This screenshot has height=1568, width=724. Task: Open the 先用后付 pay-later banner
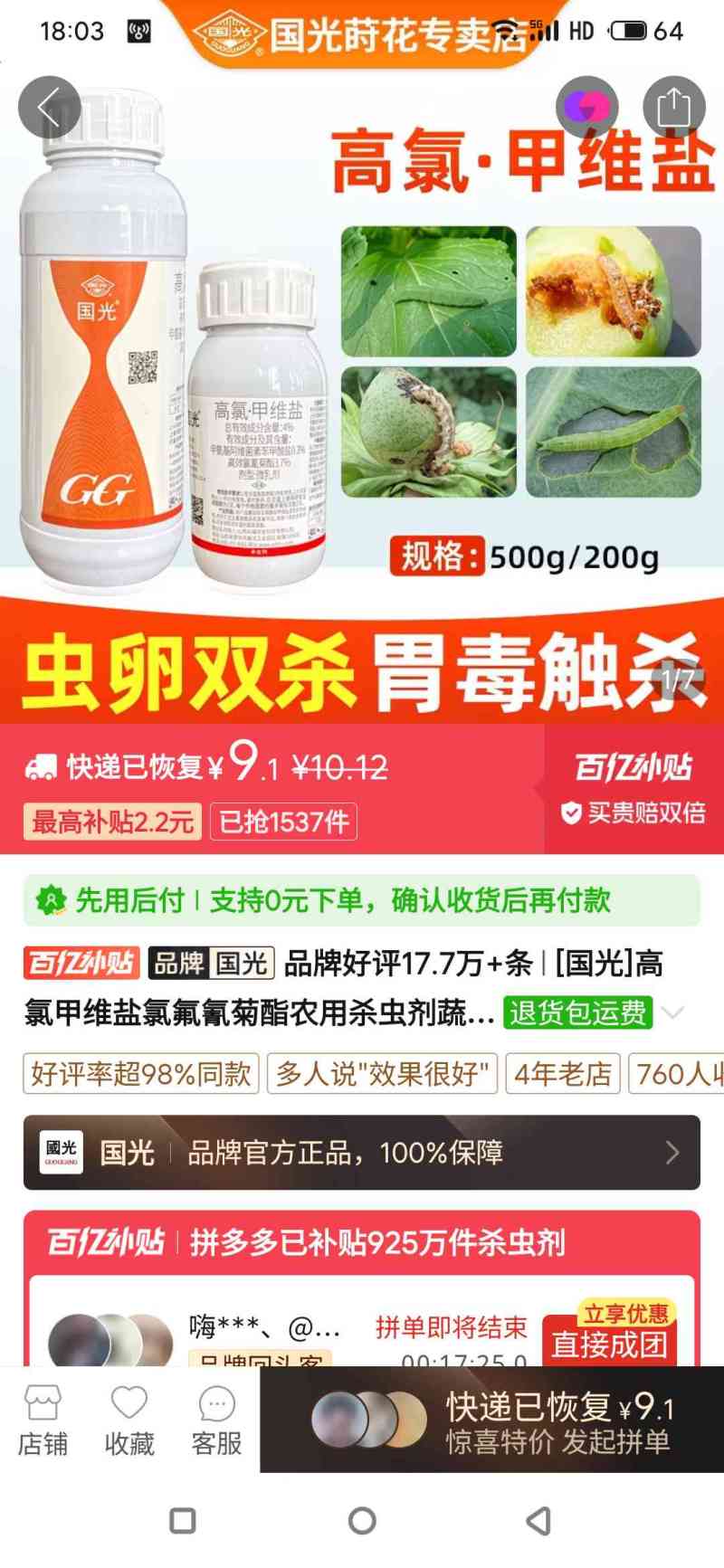point(361,900)
